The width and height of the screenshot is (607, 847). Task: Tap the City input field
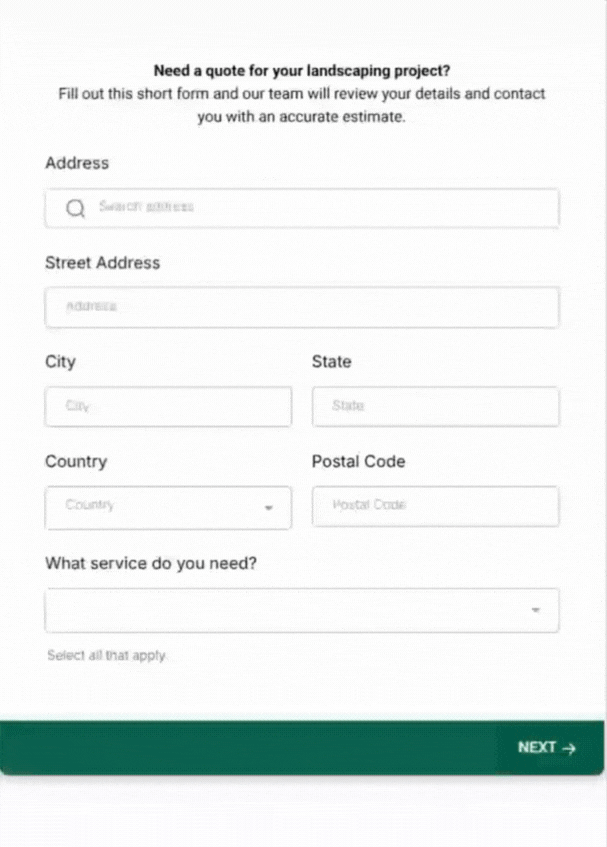[168, 407]
